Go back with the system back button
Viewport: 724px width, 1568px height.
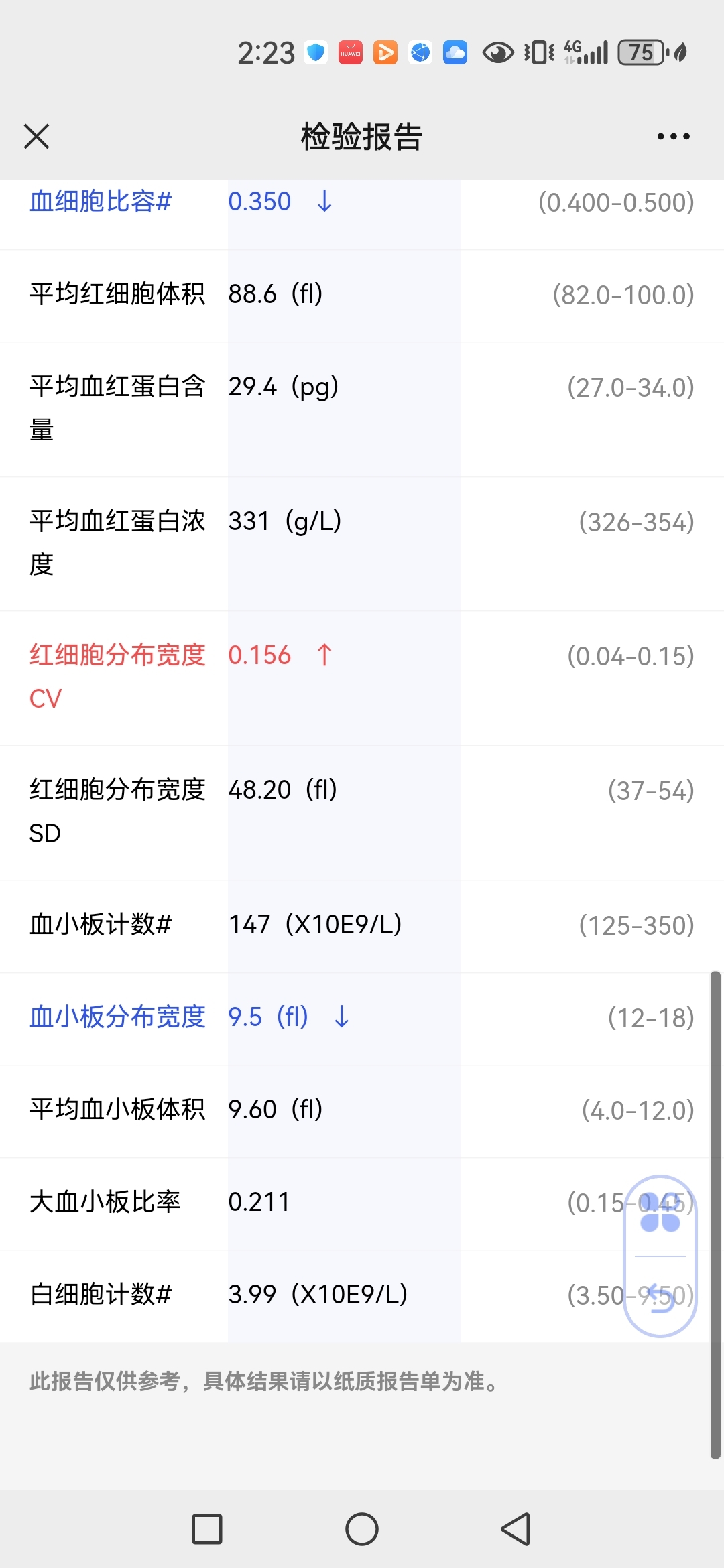[516, 1529]
